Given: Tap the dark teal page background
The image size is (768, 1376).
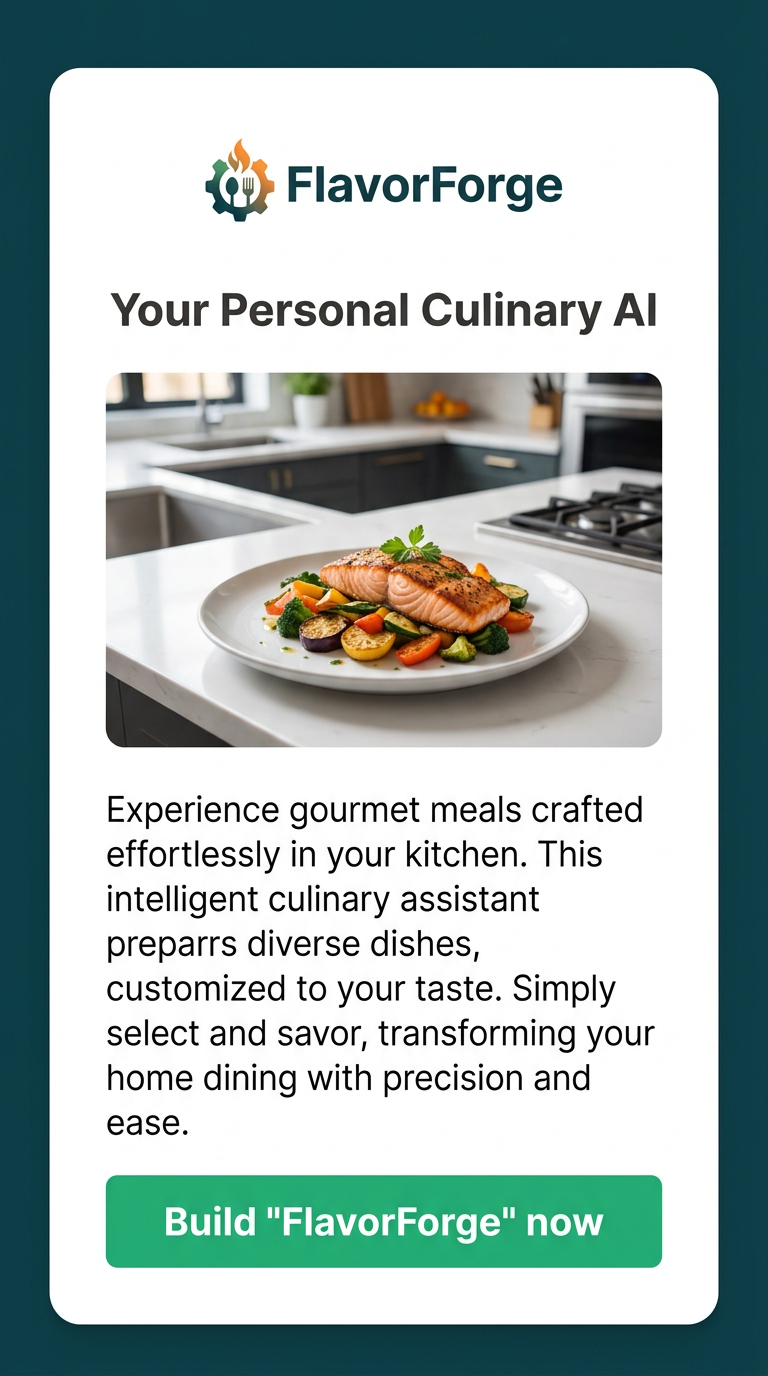Looking at the screenshot, I should pyautogui.click(x=25, y=688).
